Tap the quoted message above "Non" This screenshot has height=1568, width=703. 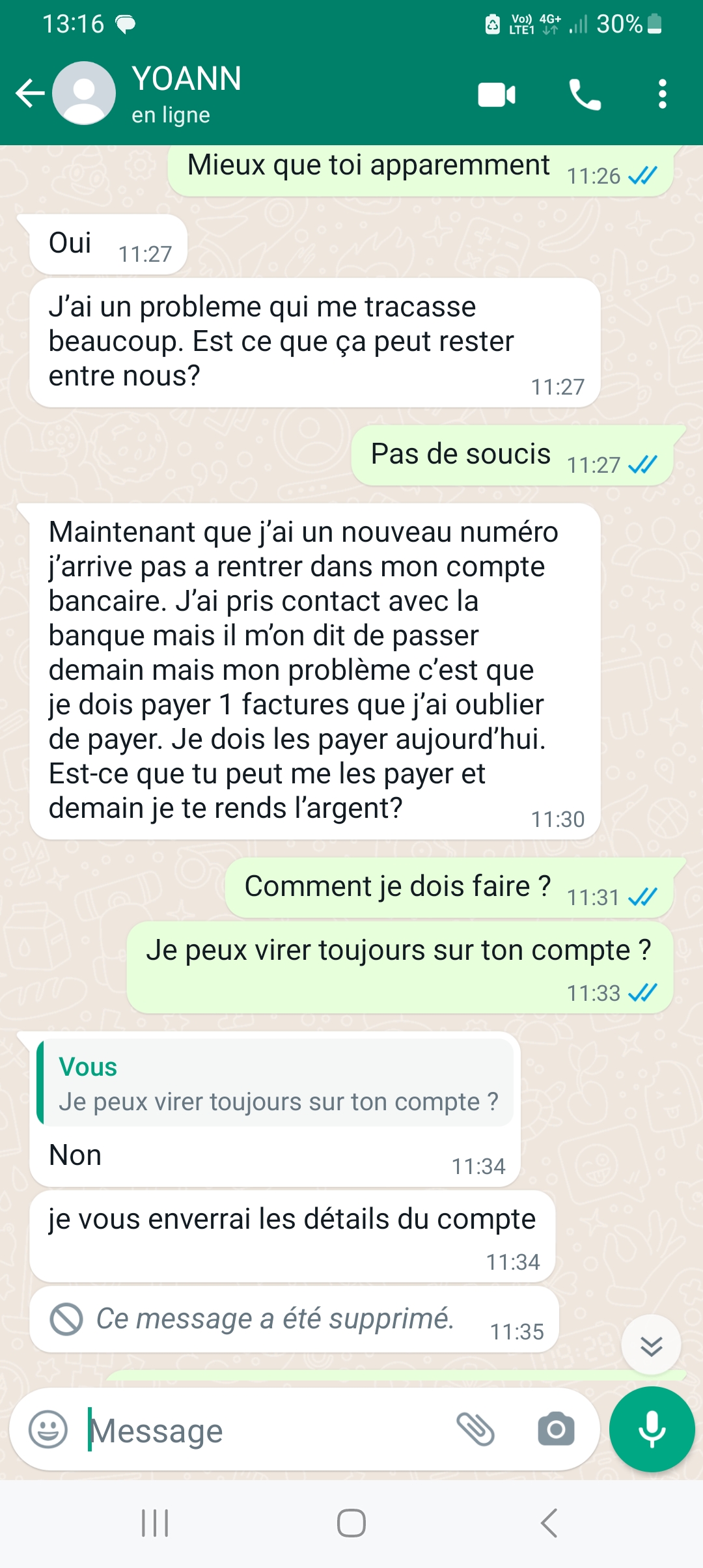(x=276, y=1084)
